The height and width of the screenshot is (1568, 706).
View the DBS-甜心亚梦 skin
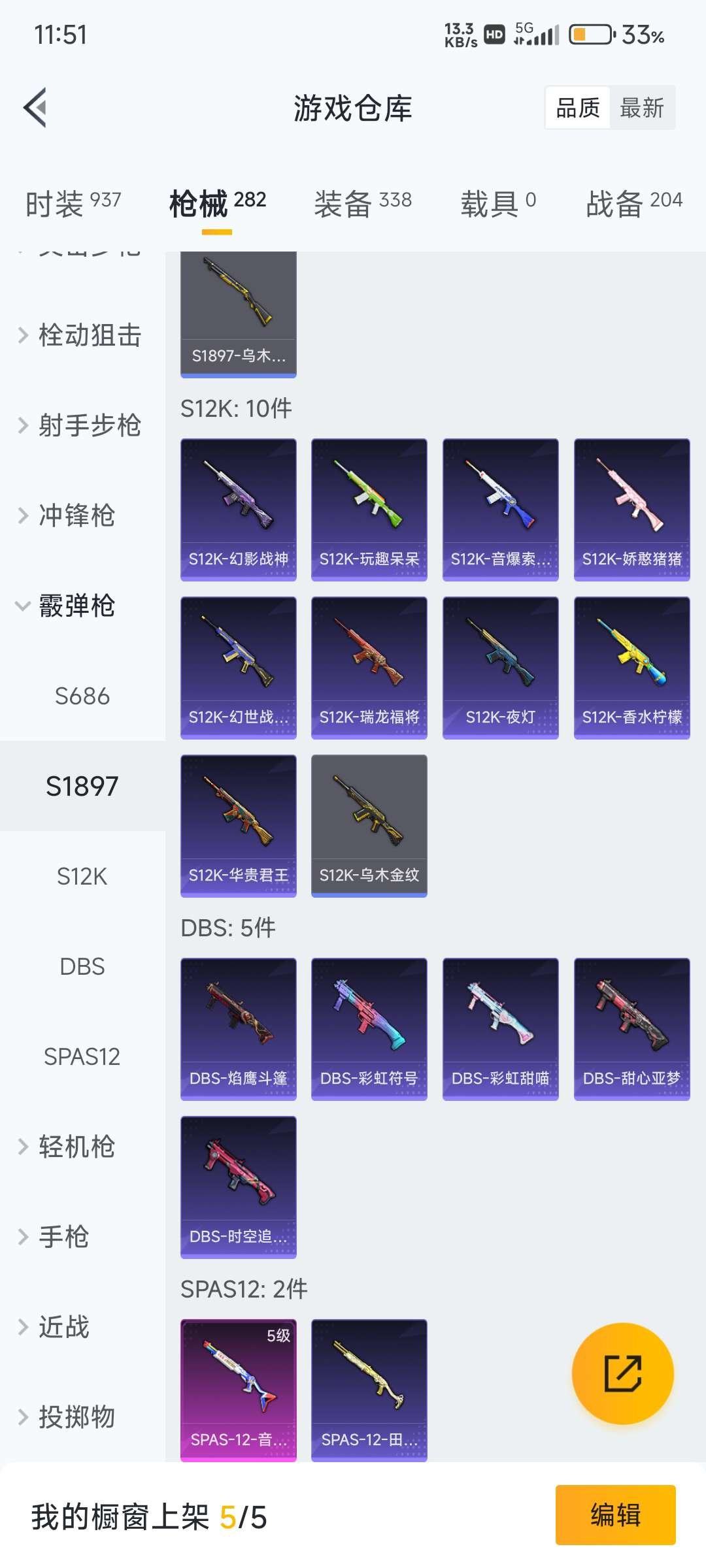pos(631,1029)
